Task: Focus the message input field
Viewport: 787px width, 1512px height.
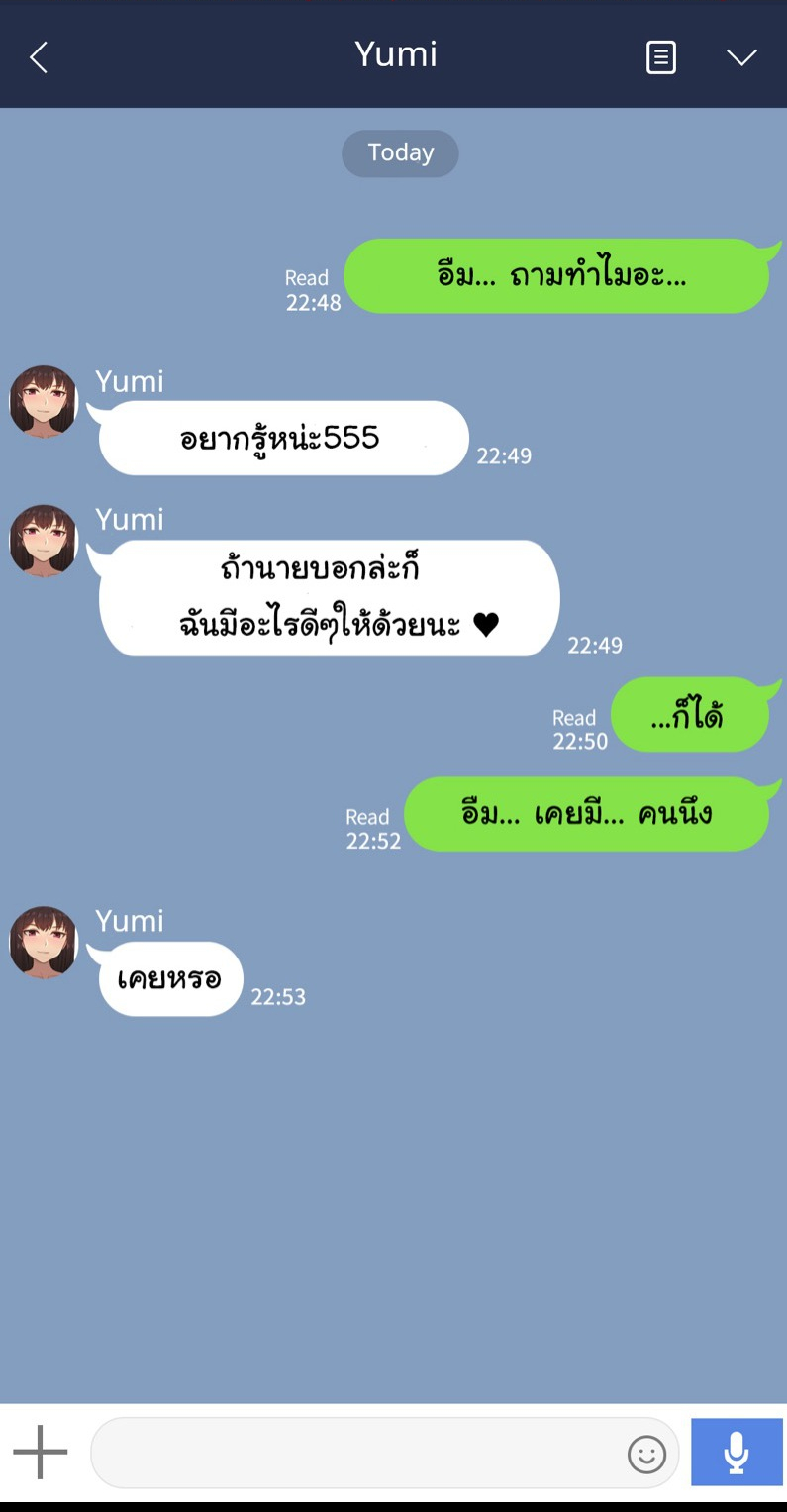Action: tap(356, 1453)
